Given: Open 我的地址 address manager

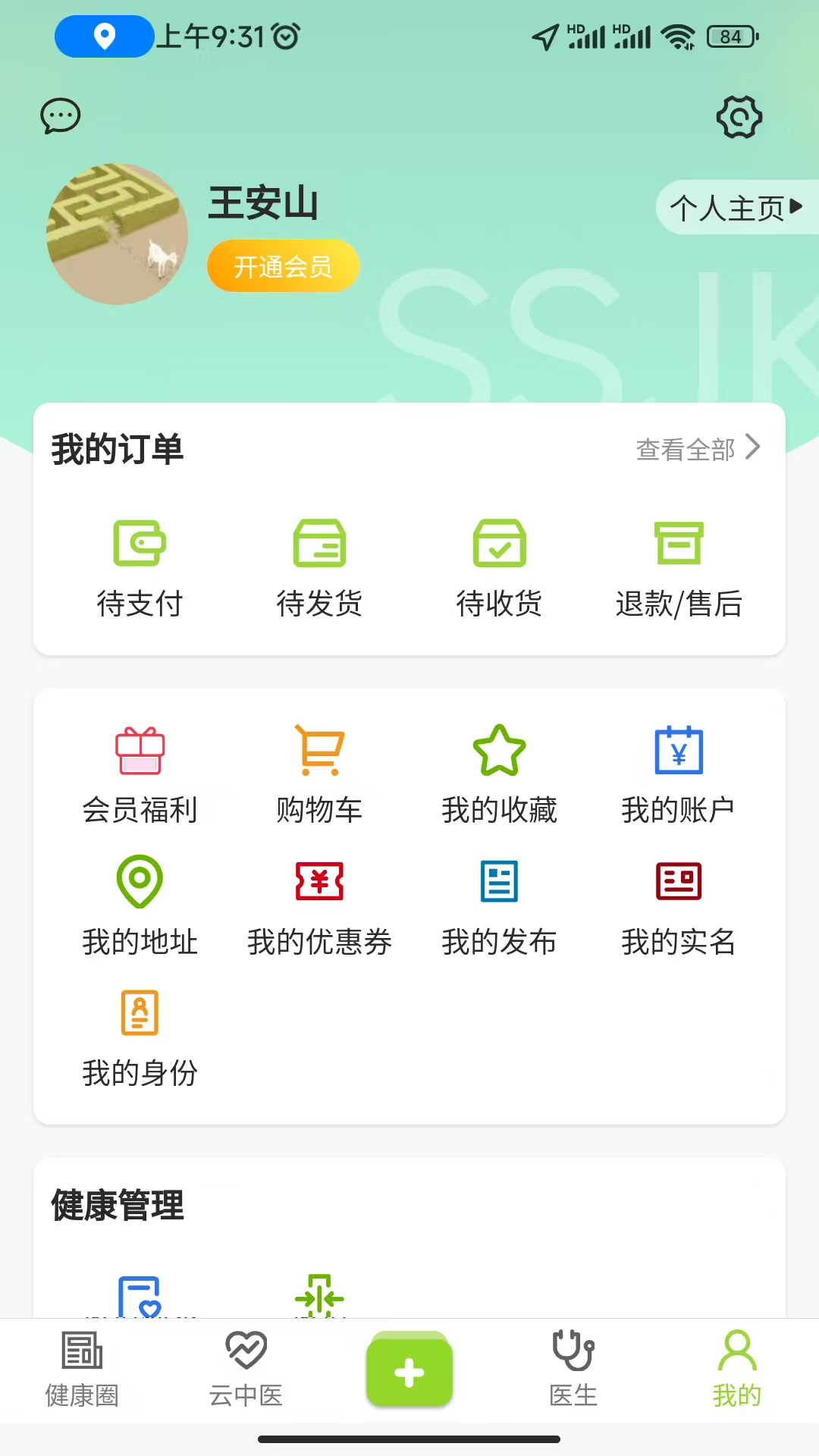Looking at the screenshot, I should click(x=140, y=902).
